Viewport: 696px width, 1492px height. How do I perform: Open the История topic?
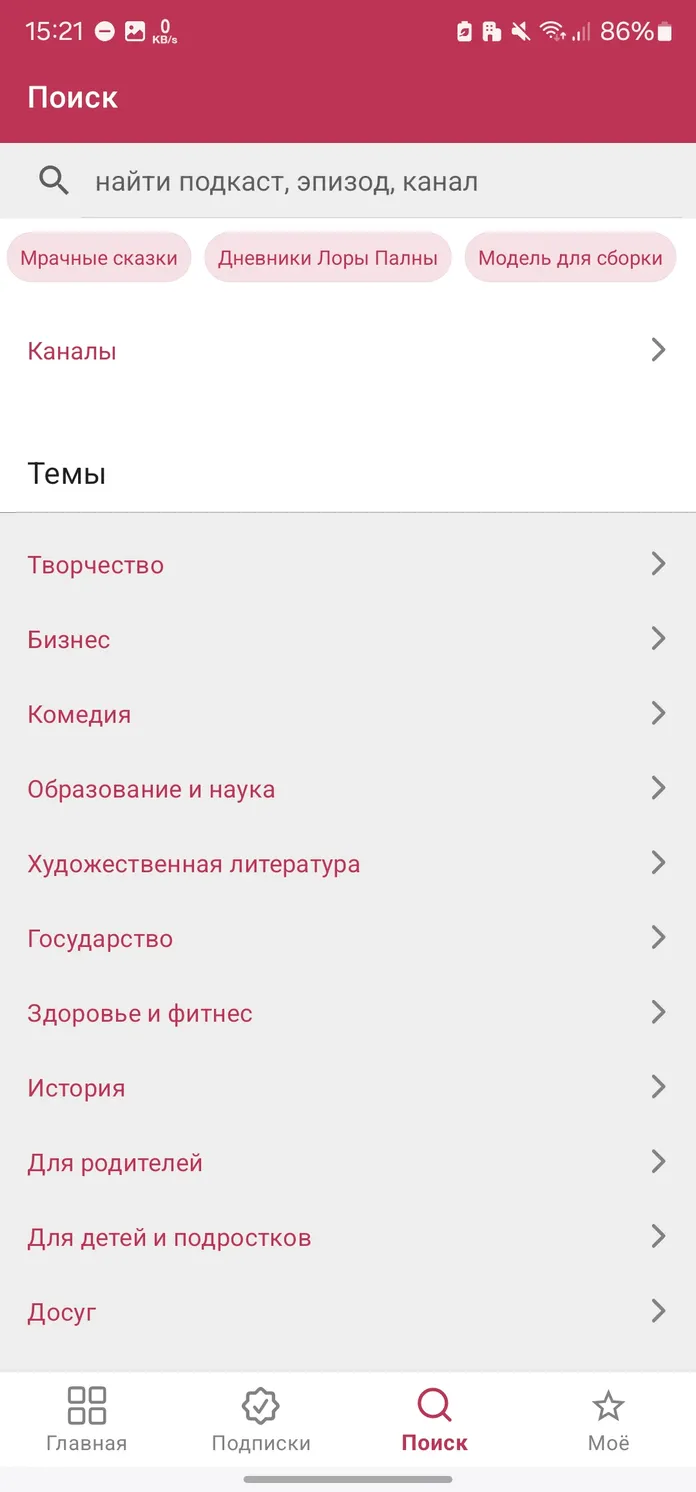click(348, 1088)
